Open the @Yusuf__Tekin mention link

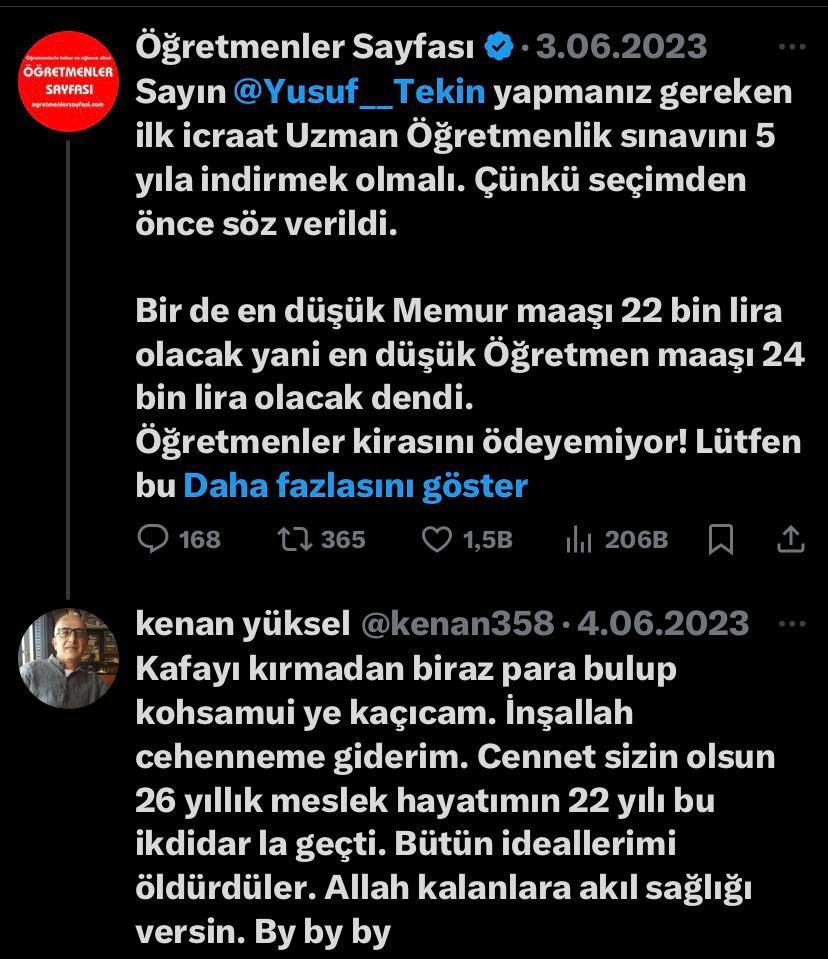coord(359,92)
